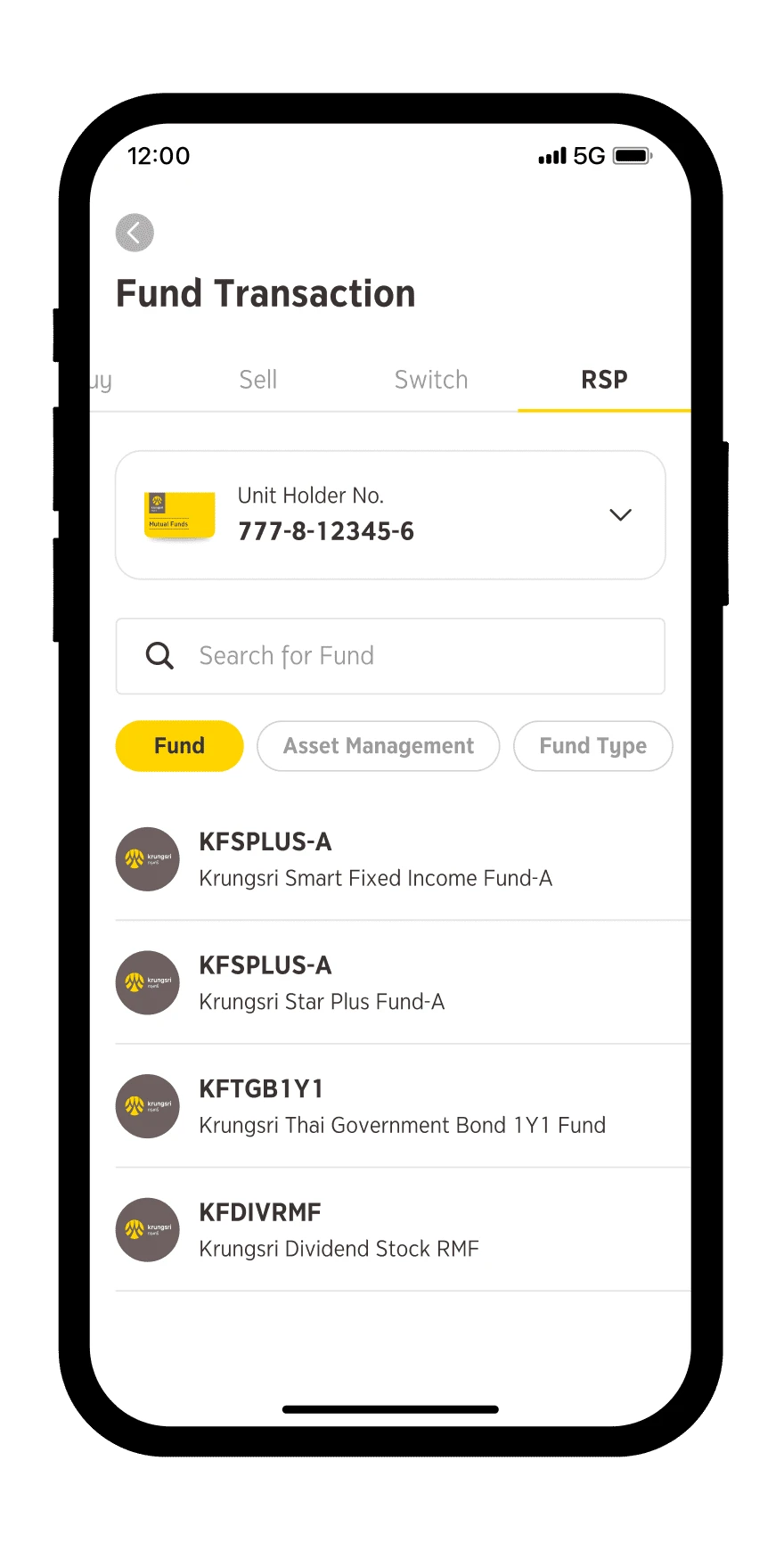Switch to the Sell tab
Screen dimensions: 784x1551
(258, 380)
